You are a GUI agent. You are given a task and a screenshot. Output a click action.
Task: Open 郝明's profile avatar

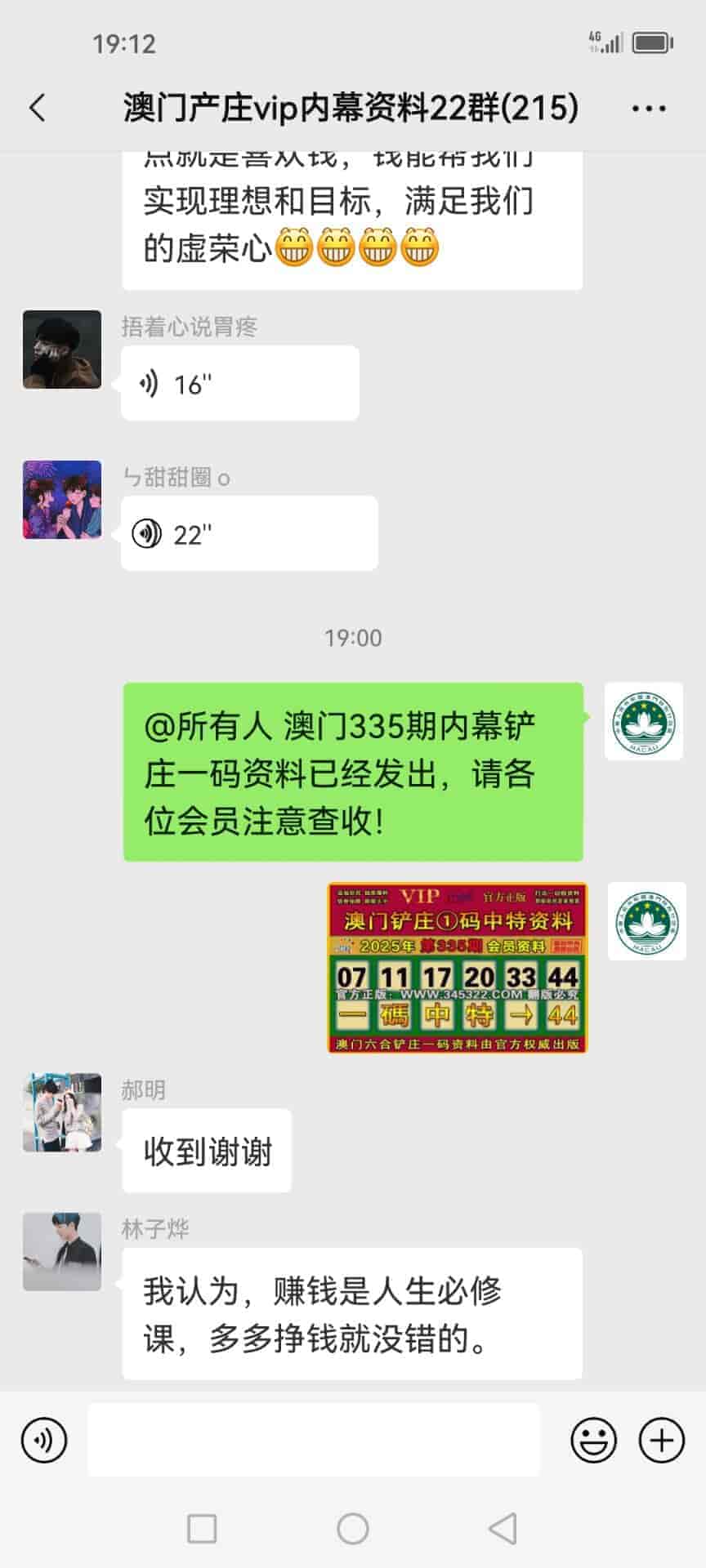pos(62,1112)
